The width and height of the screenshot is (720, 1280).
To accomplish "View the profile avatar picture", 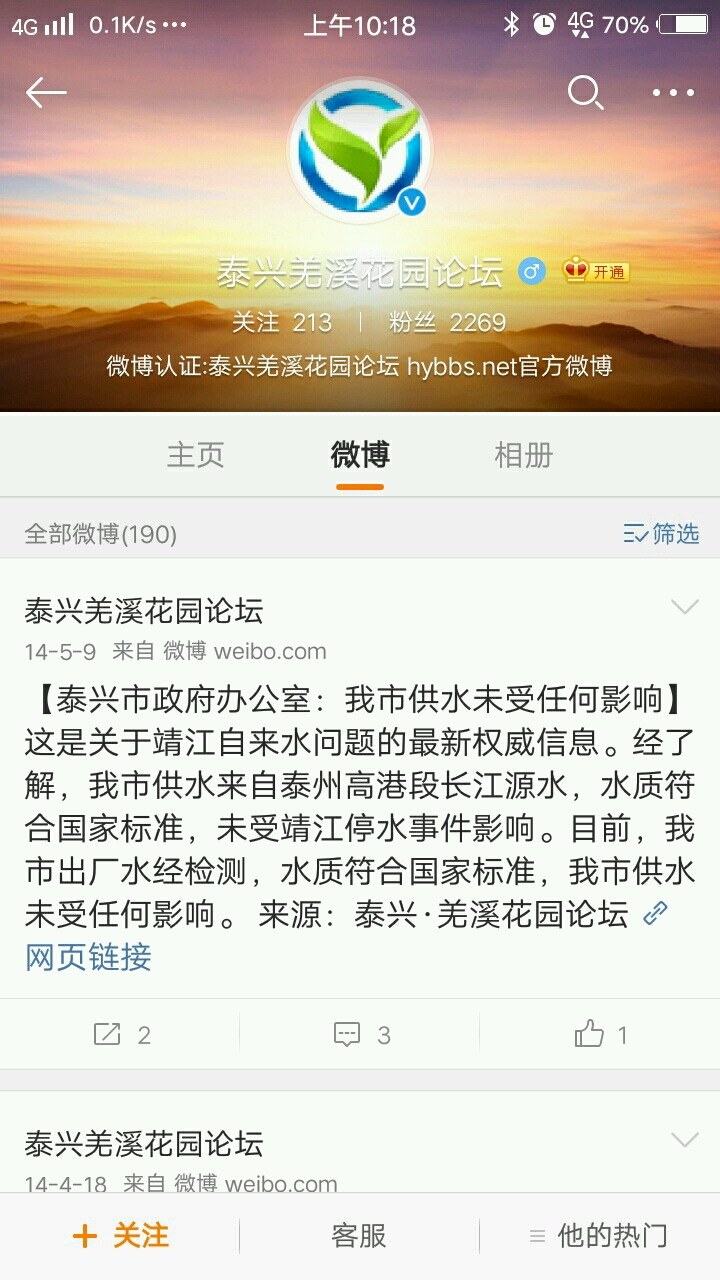I will click(x=360, y=152).
